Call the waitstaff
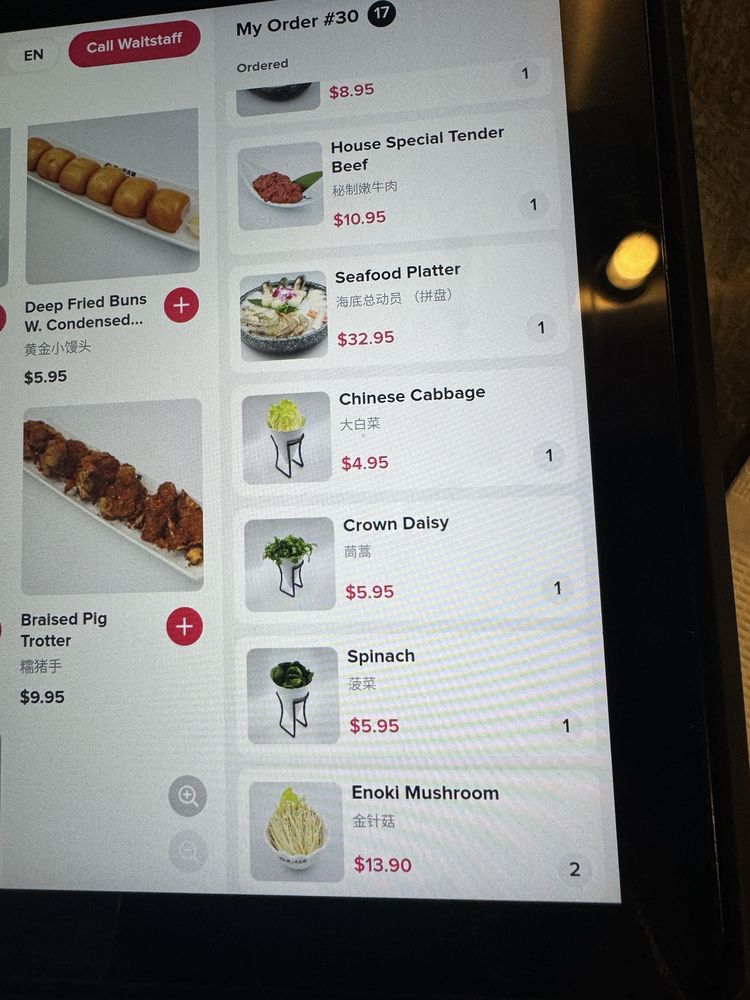Viewport: 750px width, 1000px height. pyautogui.click(x=134, y=45)
